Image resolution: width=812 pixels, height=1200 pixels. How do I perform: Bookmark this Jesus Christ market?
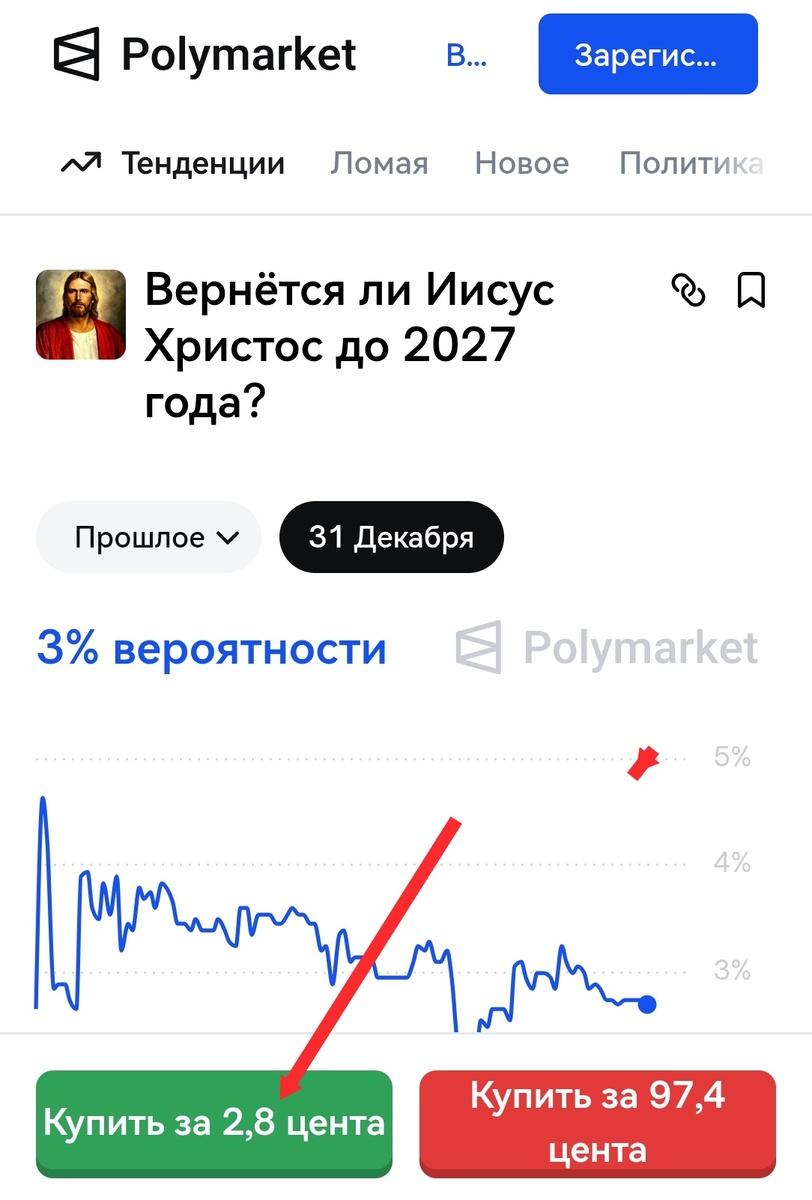751,291
